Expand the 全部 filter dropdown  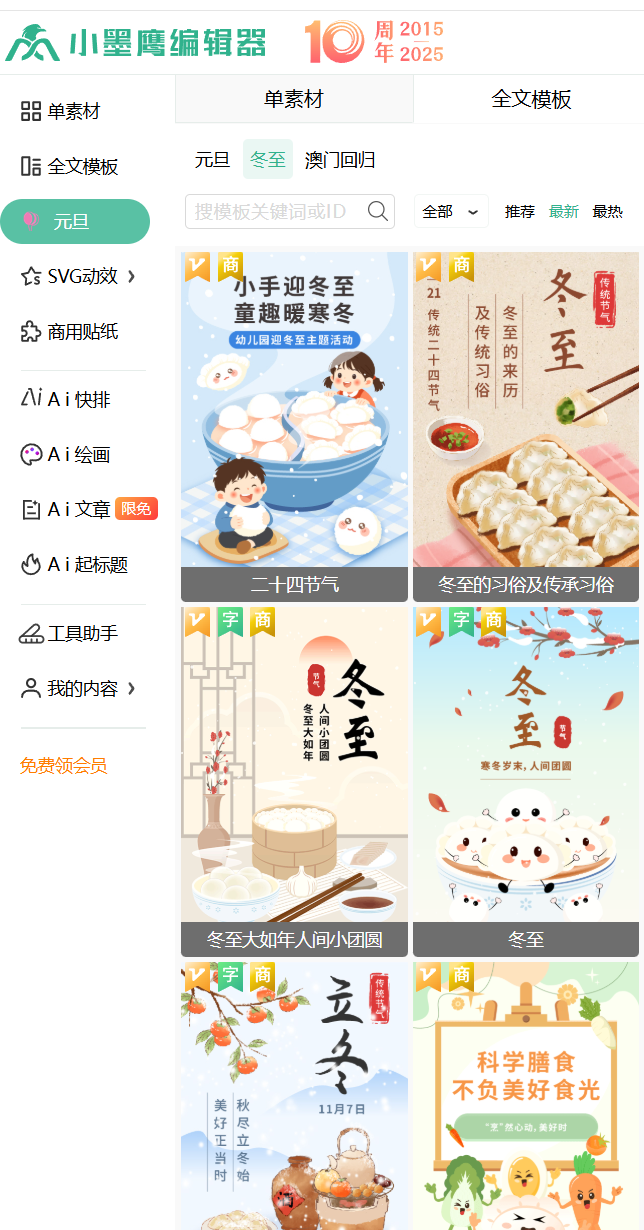[451, 211]
